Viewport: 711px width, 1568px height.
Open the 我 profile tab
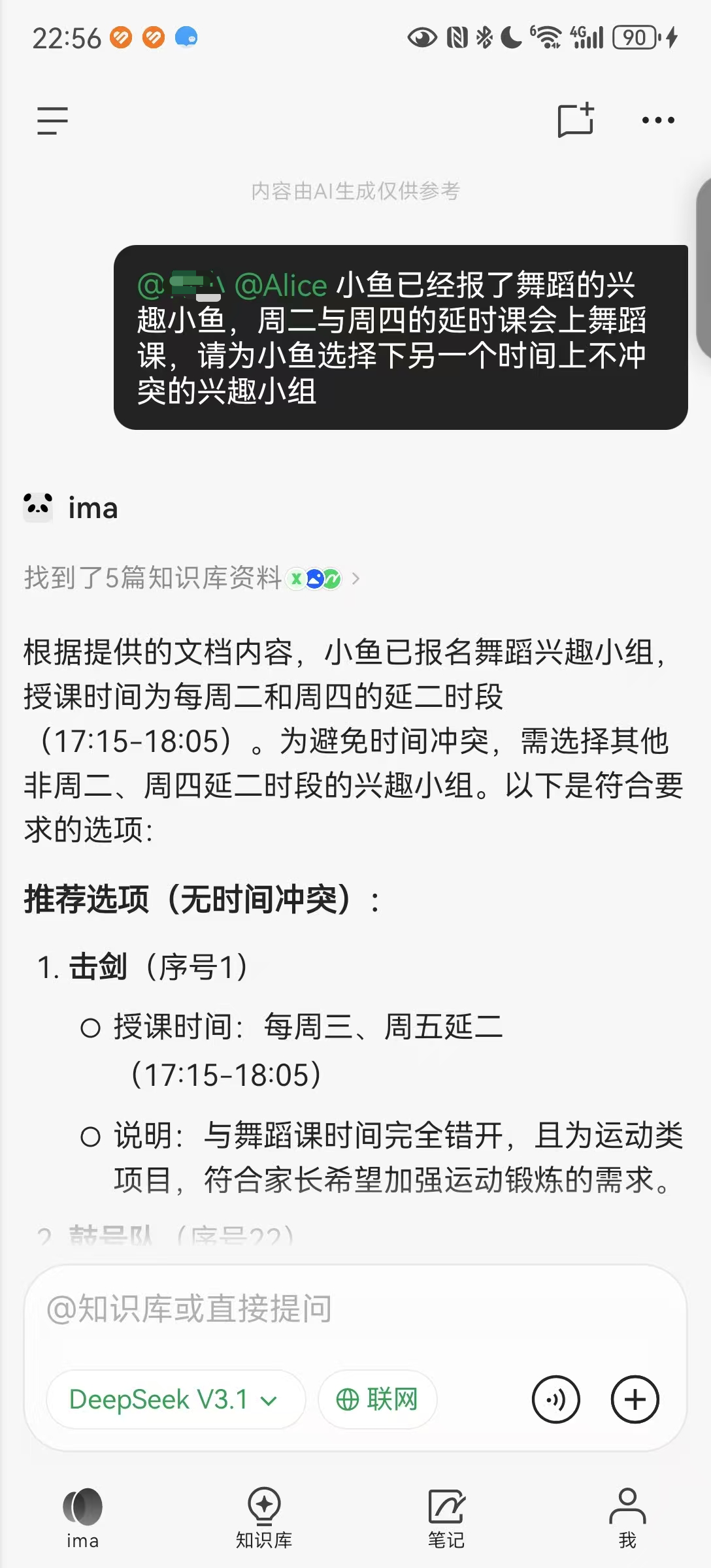coord(627,1517)
